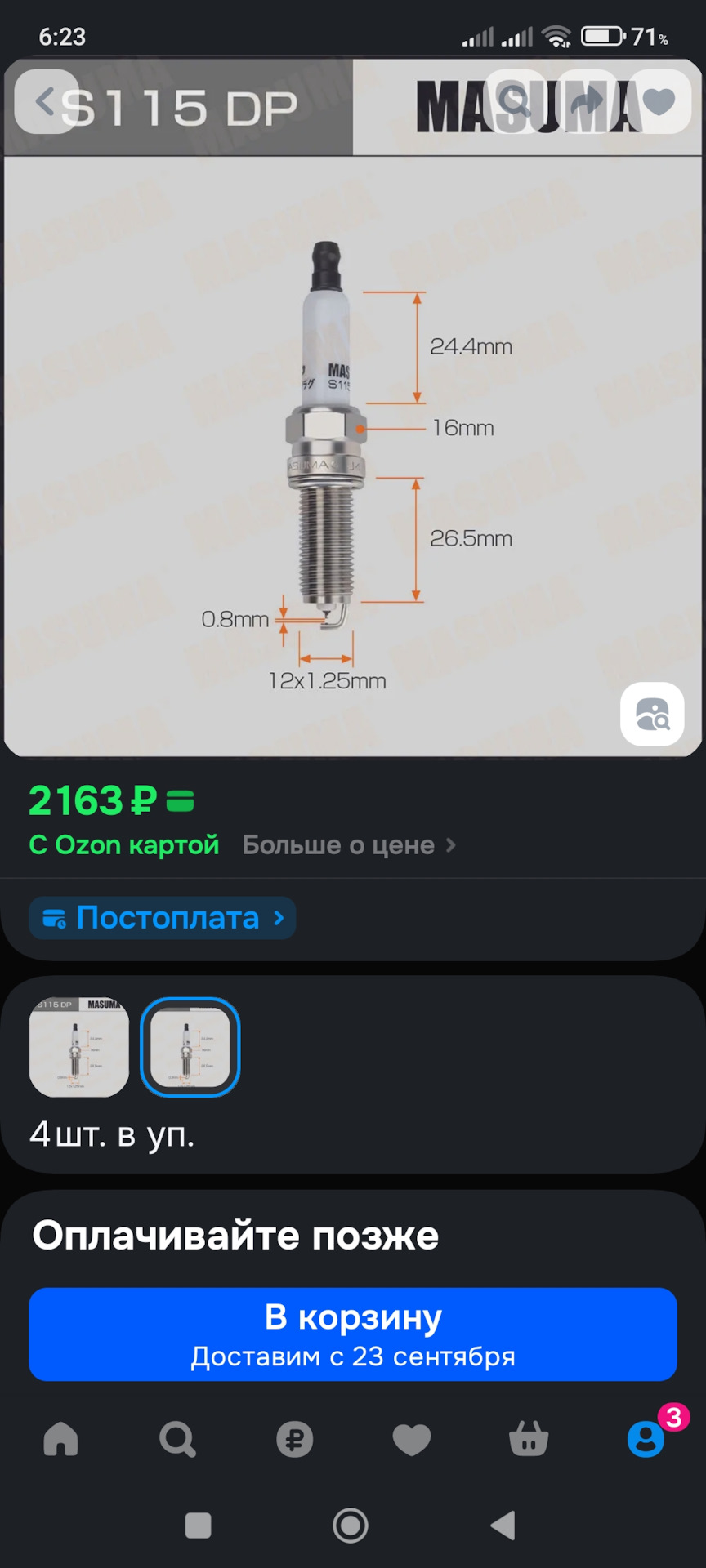Open the shopping cart tab
706x1568 pixels.
529,1439
